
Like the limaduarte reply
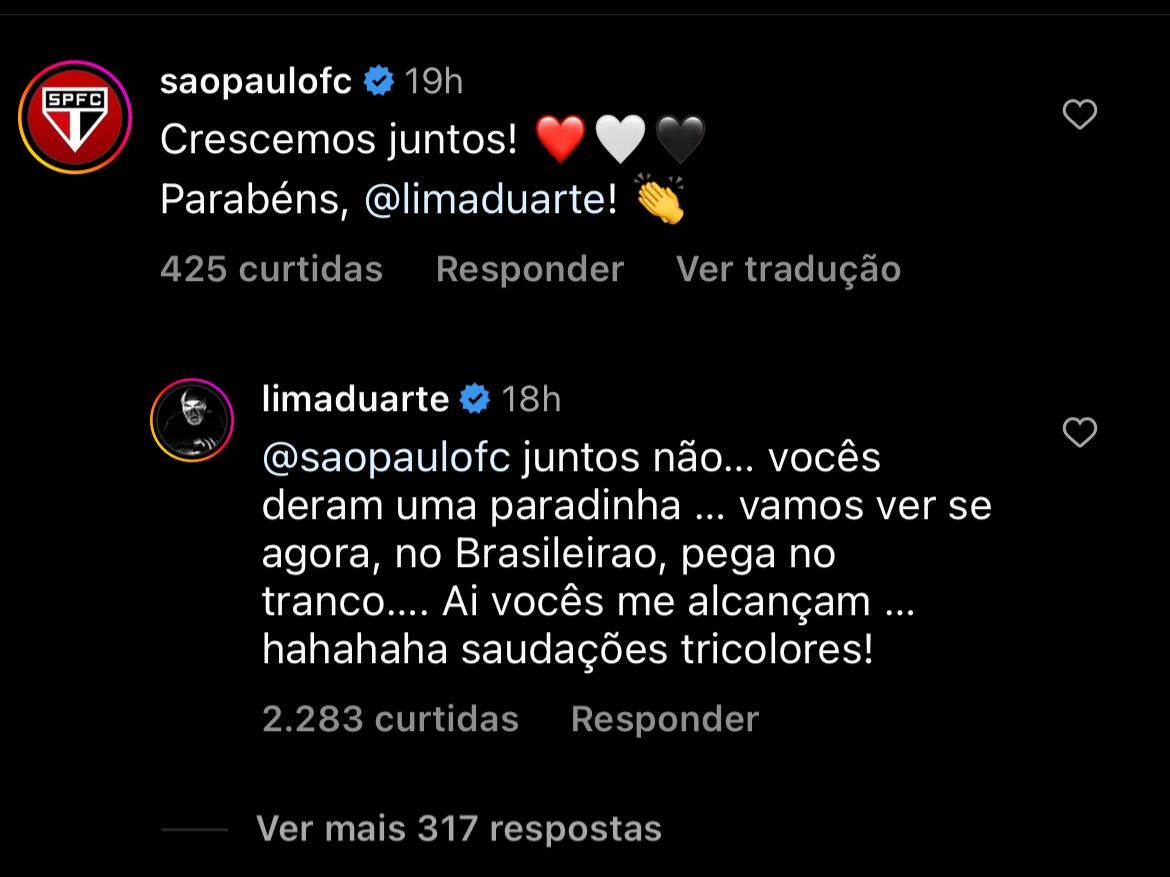pyautogui.click(x=1079, y=433)
